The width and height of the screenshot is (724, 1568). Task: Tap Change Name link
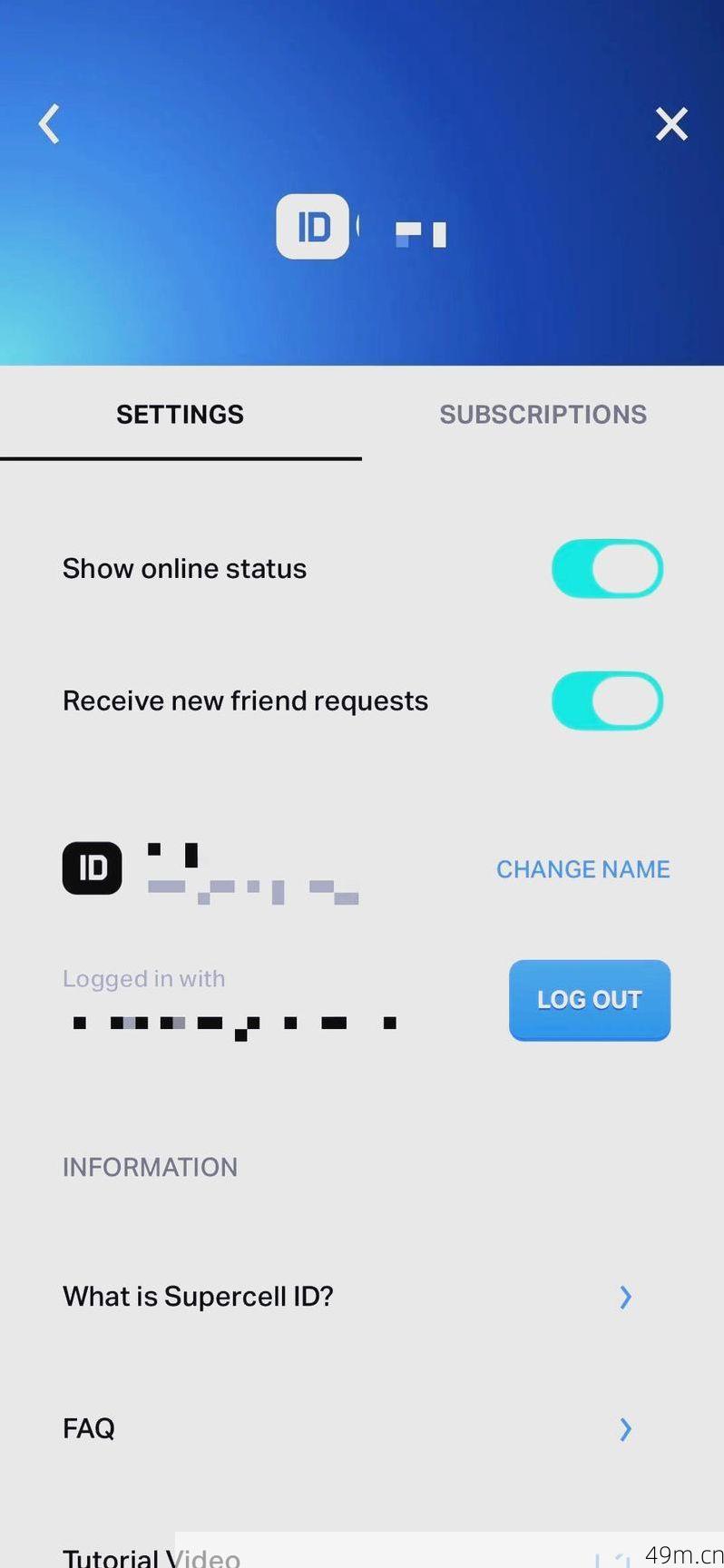(x=582, y=869)
